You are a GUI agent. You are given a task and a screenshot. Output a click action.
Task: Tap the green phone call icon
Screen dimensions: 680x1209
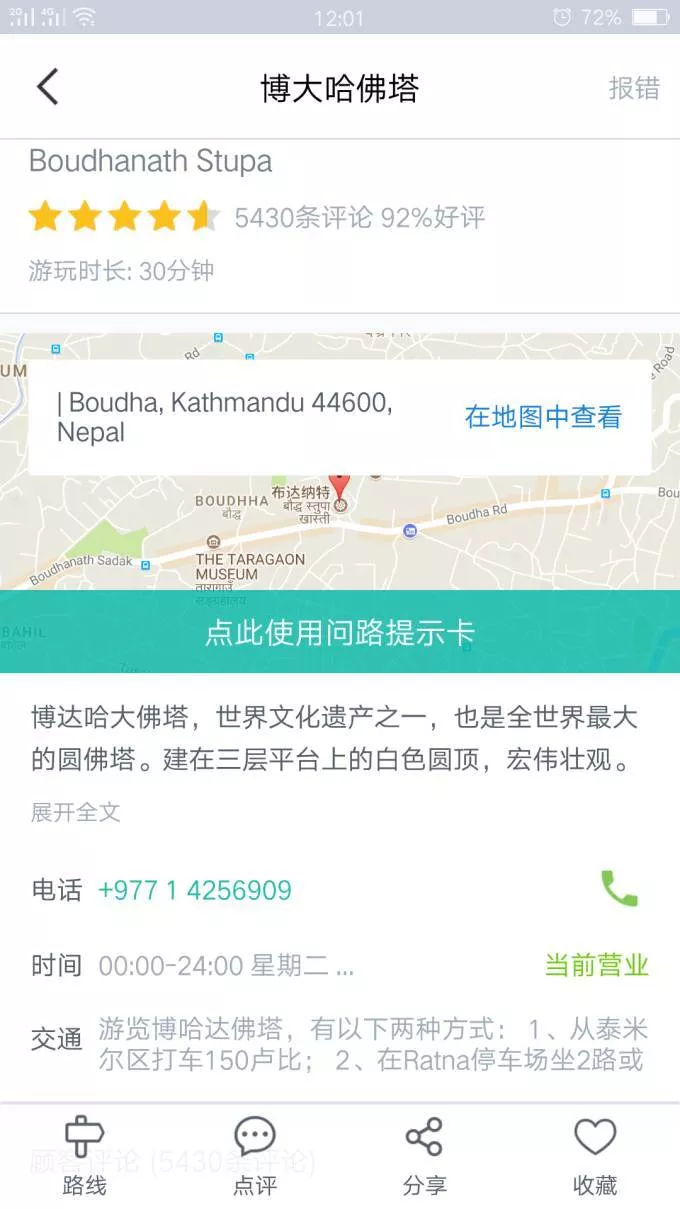[619, 888]
